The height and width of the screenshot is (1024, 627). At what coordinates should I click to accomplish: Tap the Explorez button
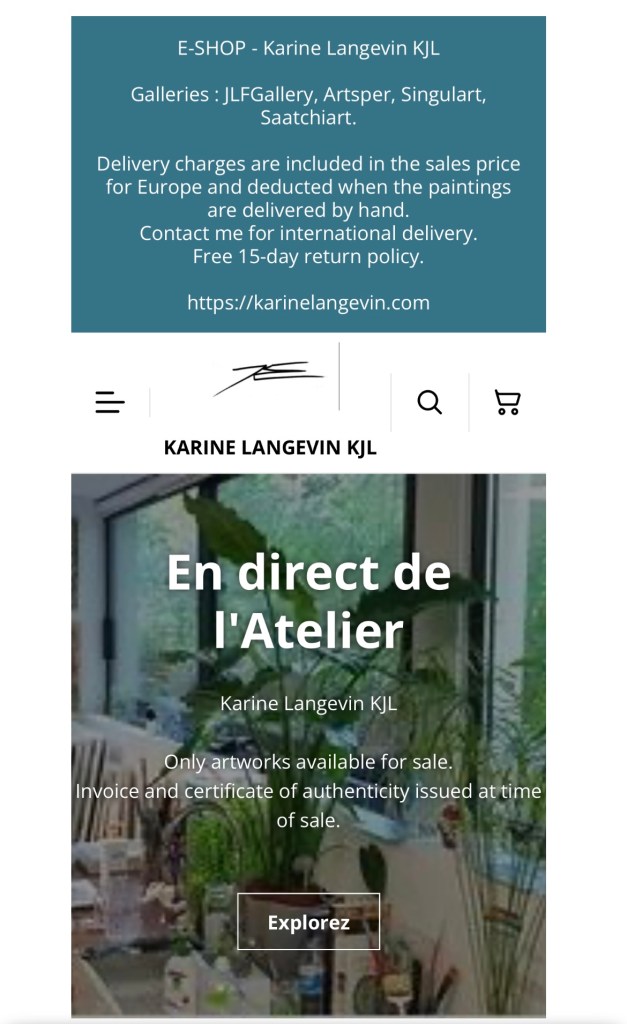[308, 921]
